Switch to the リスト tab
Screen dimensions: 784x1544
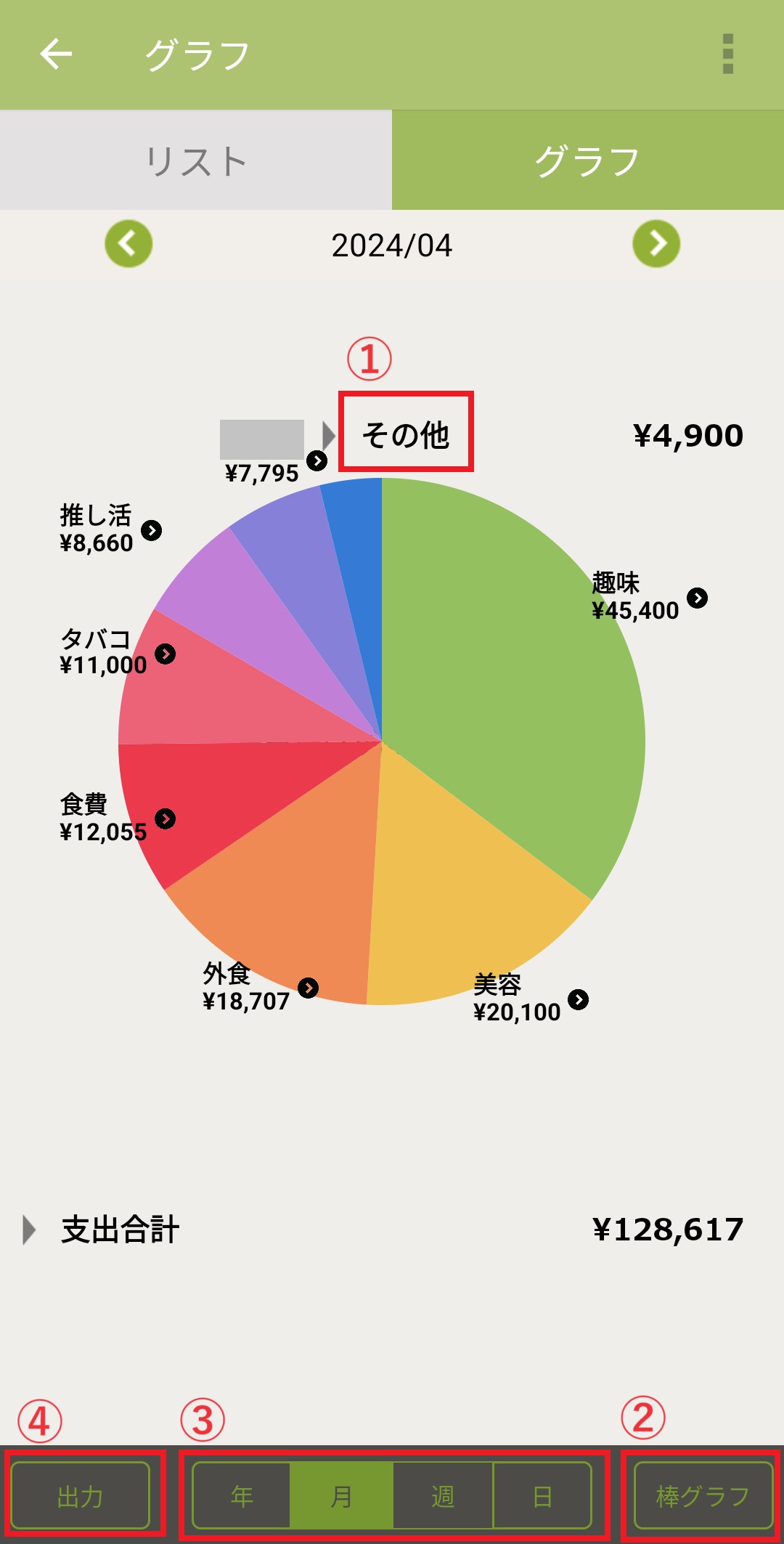pyautogui.click(x=196, y=161)
